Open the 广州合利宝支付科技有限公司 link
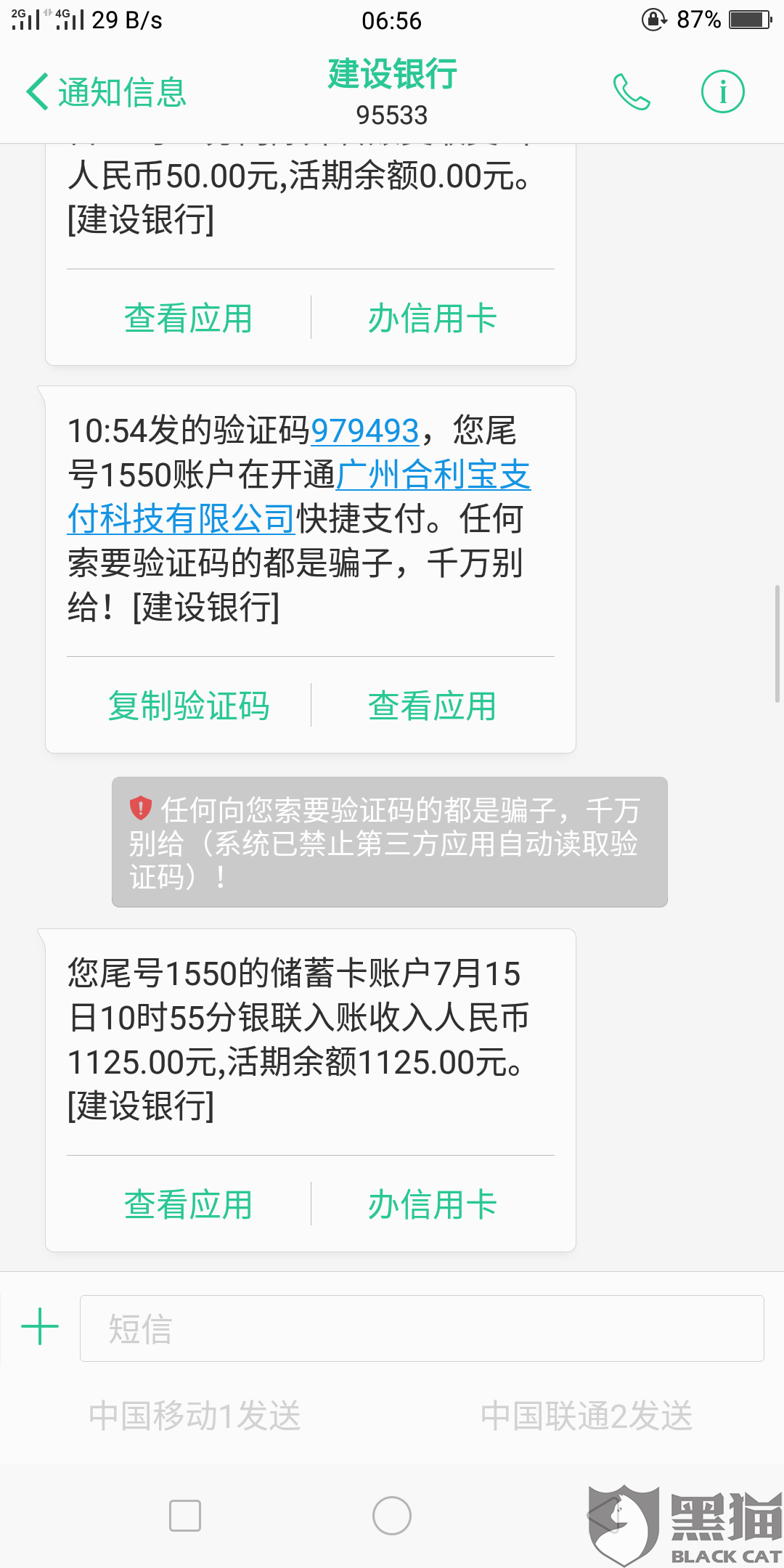 (x=299, y=497)
